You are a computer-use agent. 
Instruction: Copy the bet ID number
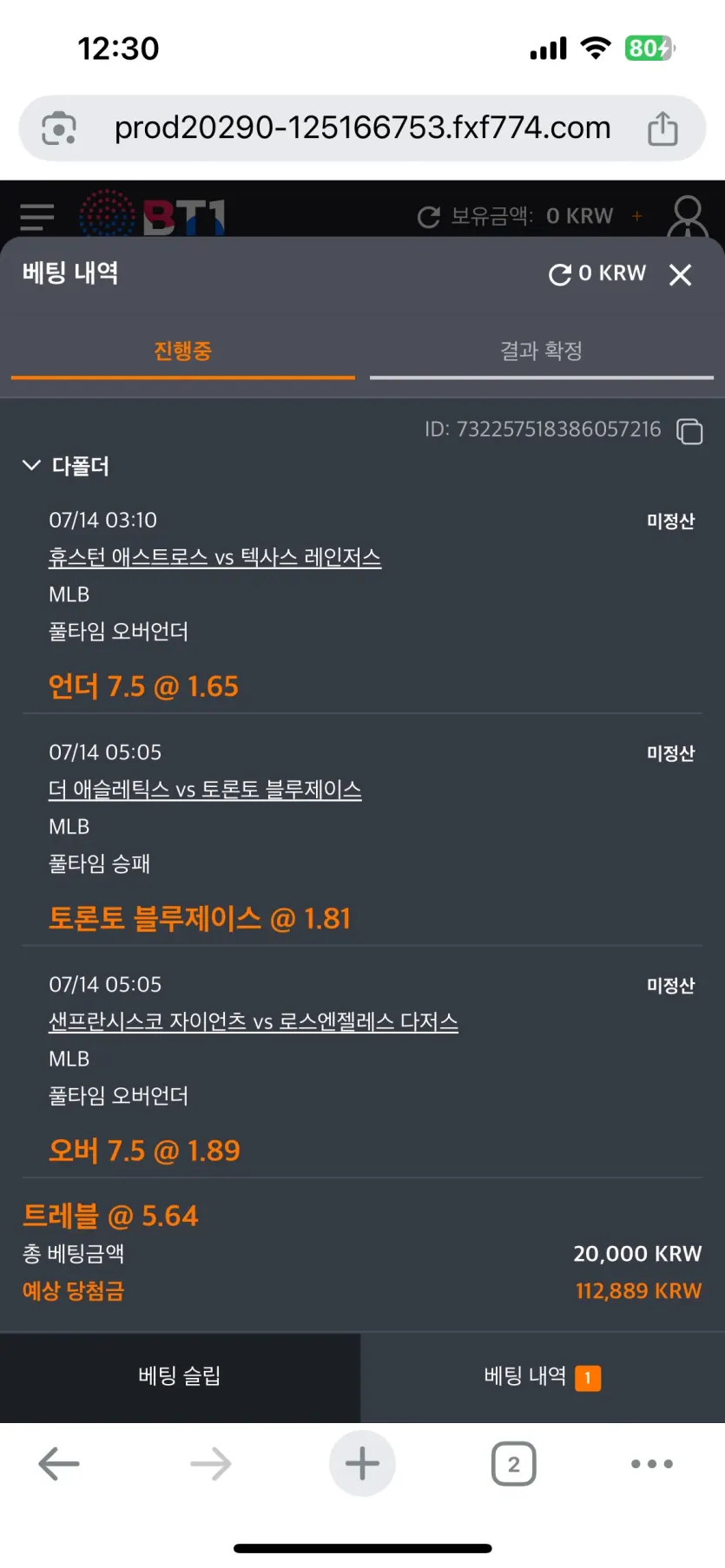pos(689,430)
